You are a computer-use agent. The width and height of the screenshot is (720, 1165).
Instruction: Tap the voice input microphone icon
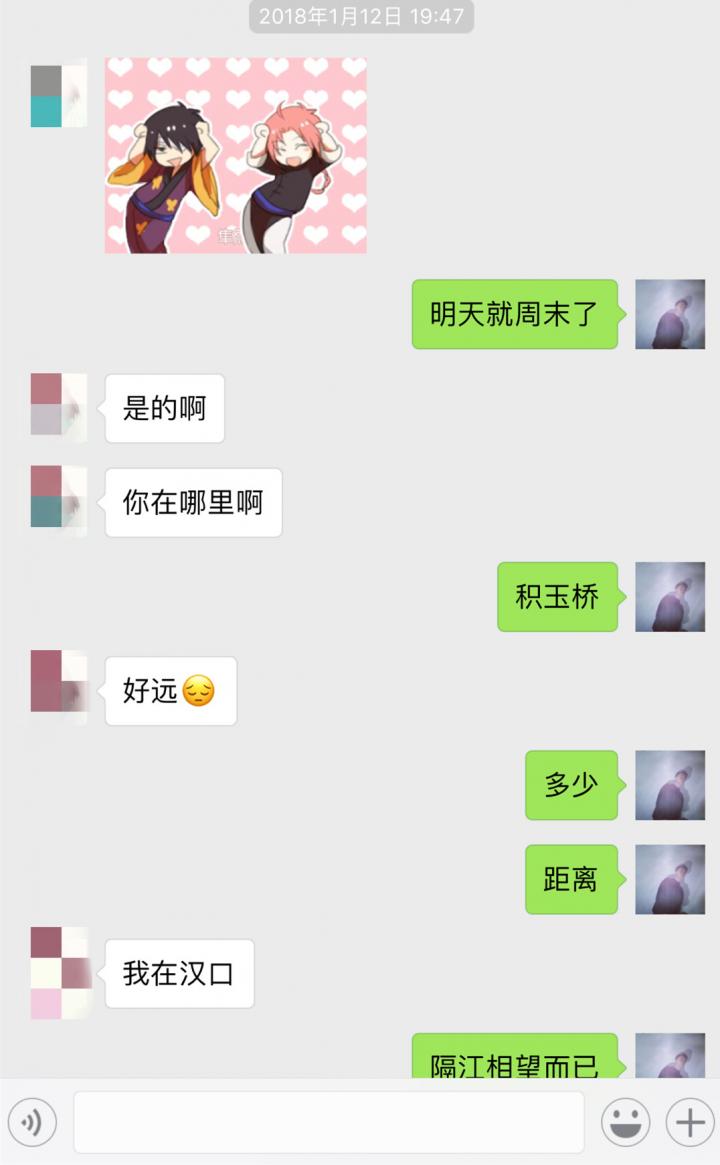[x=33, y=1122]
